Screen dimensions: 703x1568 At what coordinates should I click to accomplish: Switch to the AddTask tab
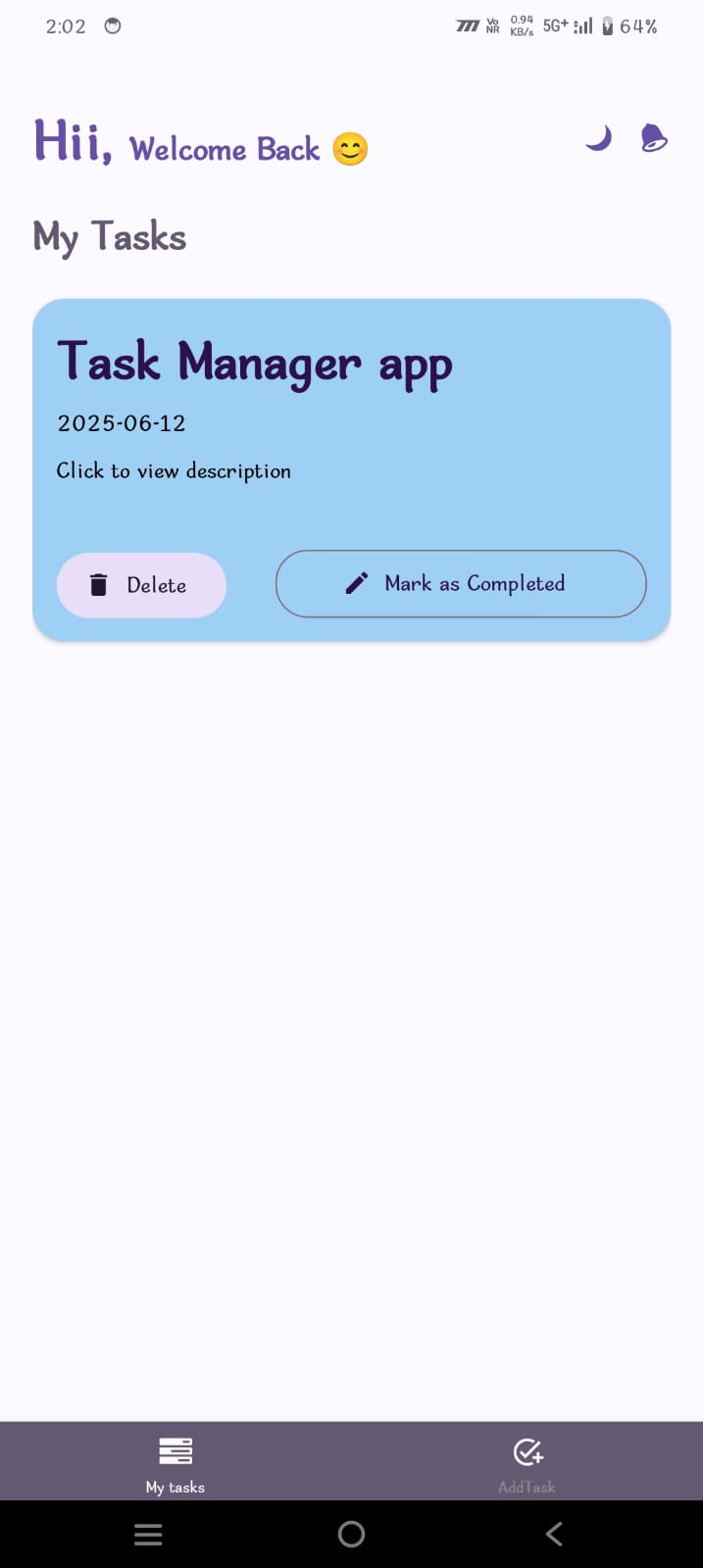(x=527, y=1463)
